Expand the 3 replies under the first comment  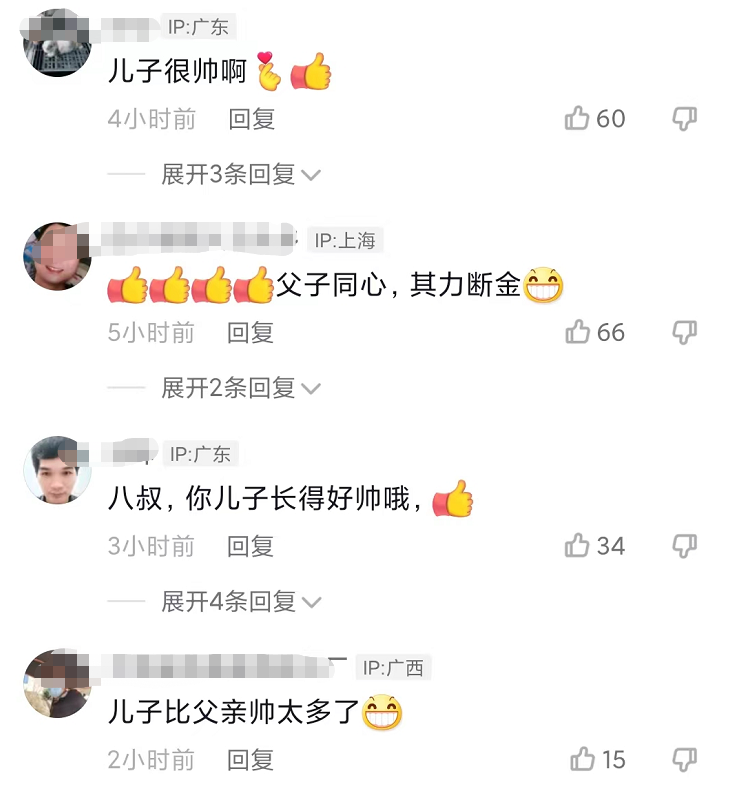tap(240, 173)
